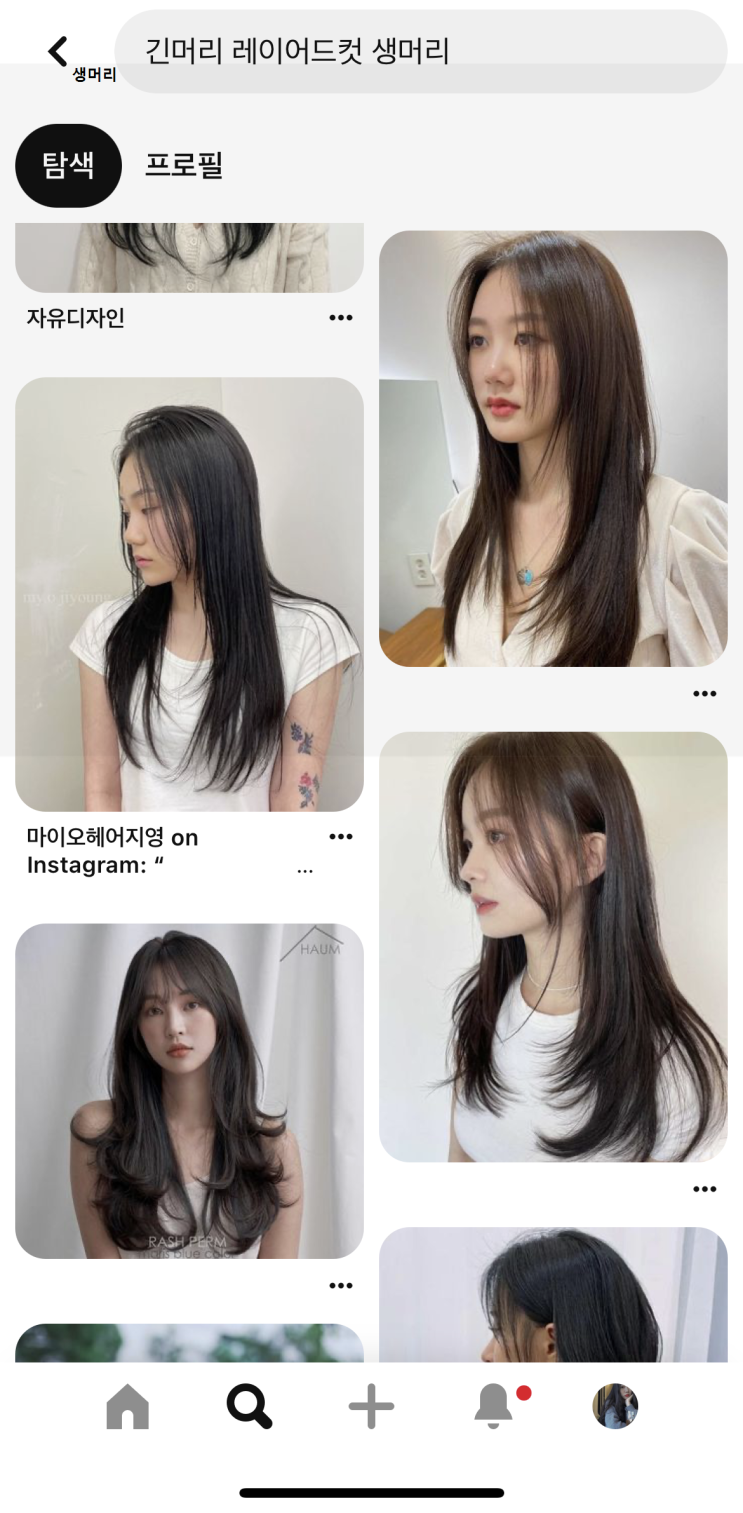This screenshot has height=1513, width=743.
Task: Open the pin showing a turquoise pendant necklace
Action: click(x=553, y=448)
